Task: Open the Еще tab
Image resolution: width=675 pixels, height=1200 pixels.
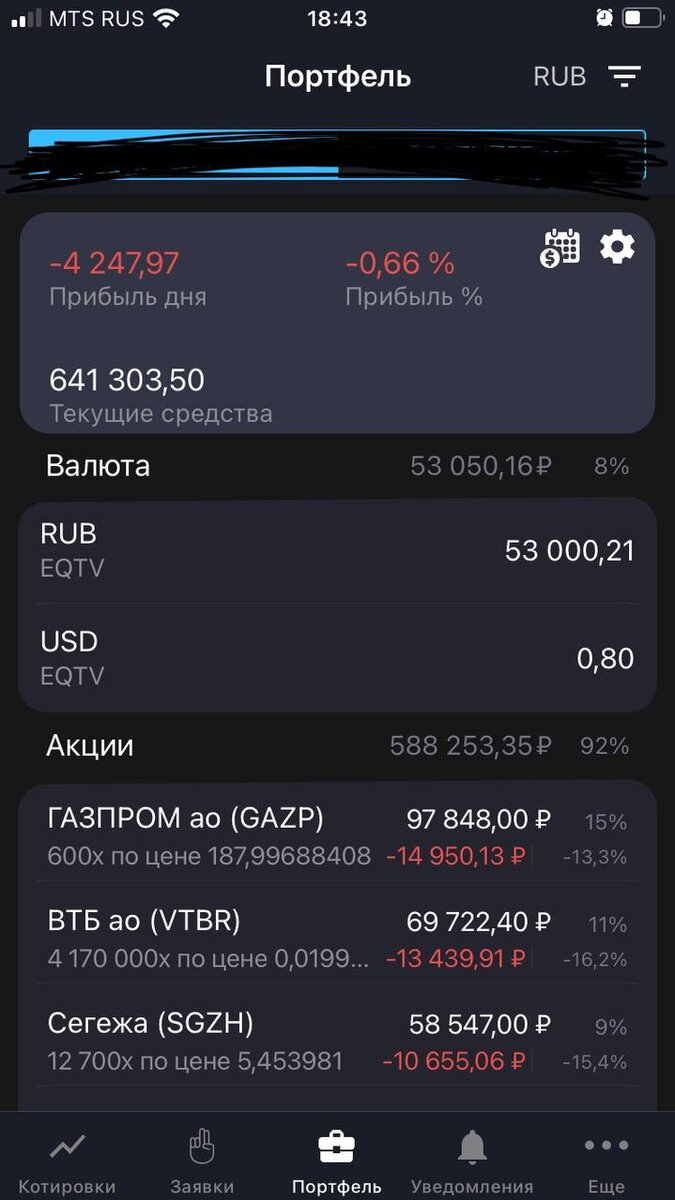Action: 606,1161
